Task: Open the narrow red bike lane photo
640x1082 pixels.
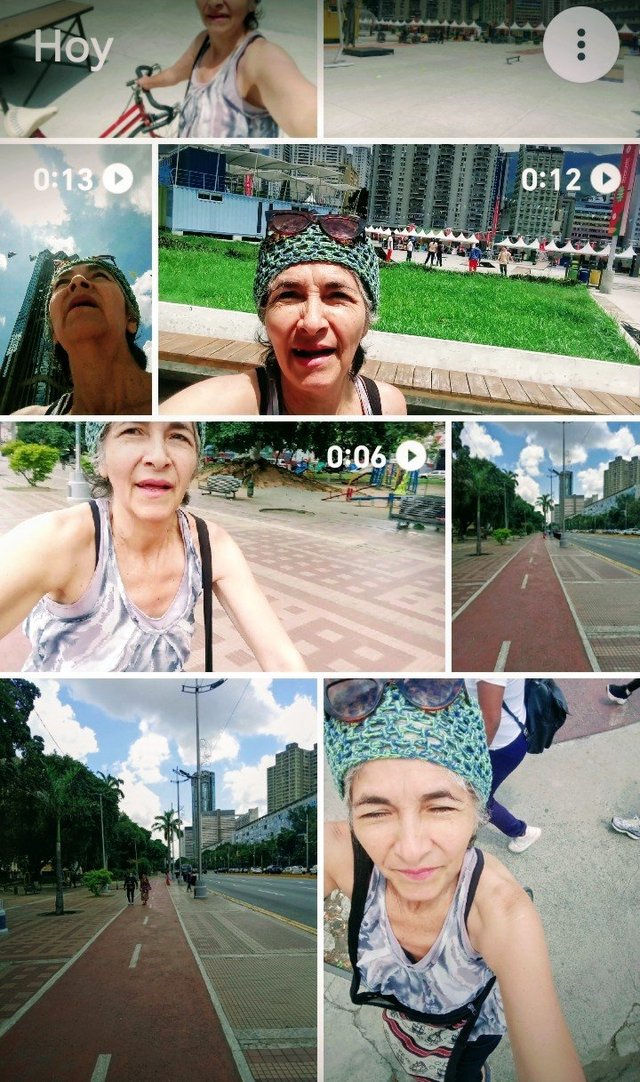Action: tap(545, 546)
